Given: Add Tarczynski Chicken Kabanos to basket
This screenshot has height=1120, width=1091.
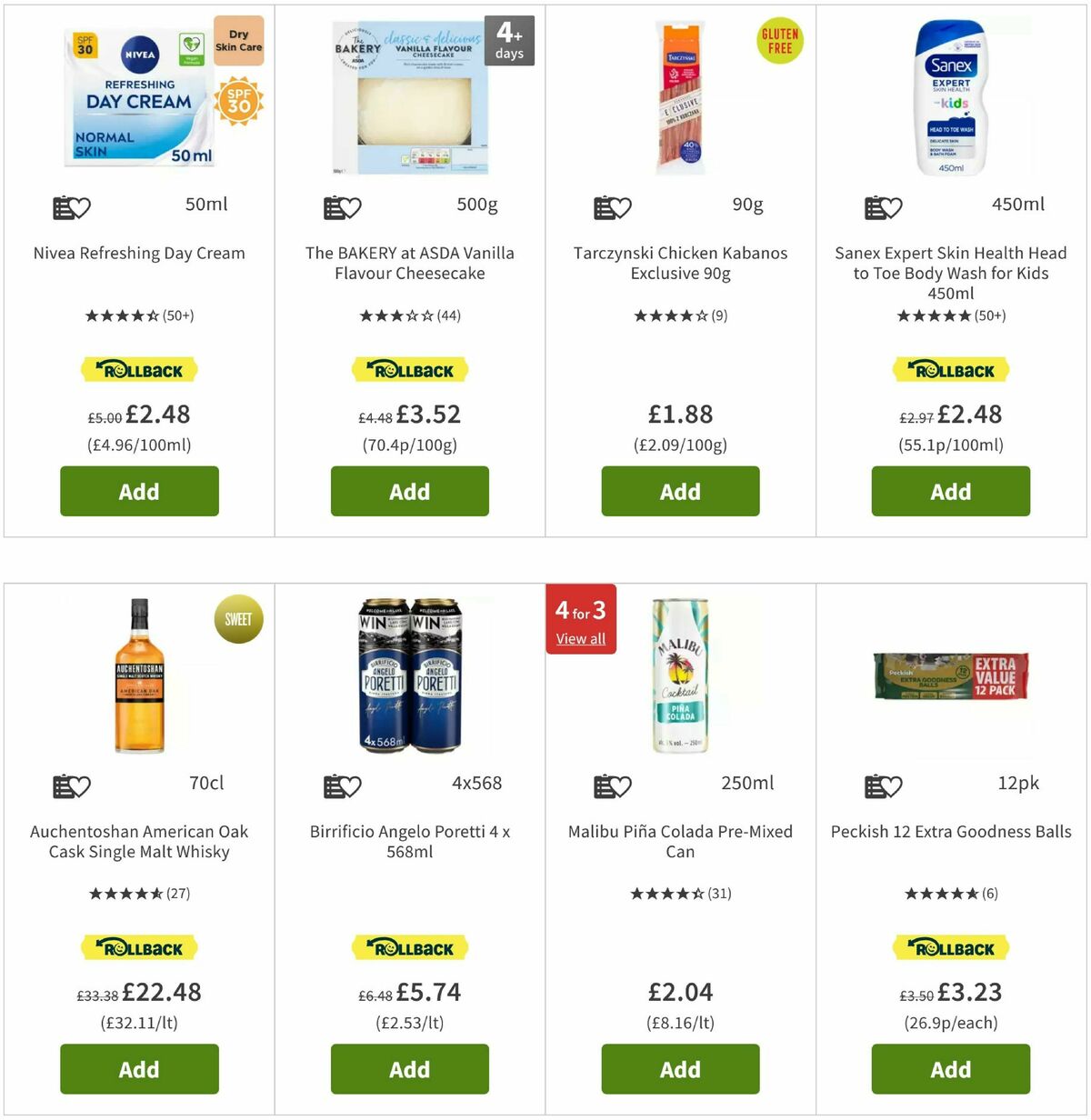Looking at the screenshot, I should point(680,491).
